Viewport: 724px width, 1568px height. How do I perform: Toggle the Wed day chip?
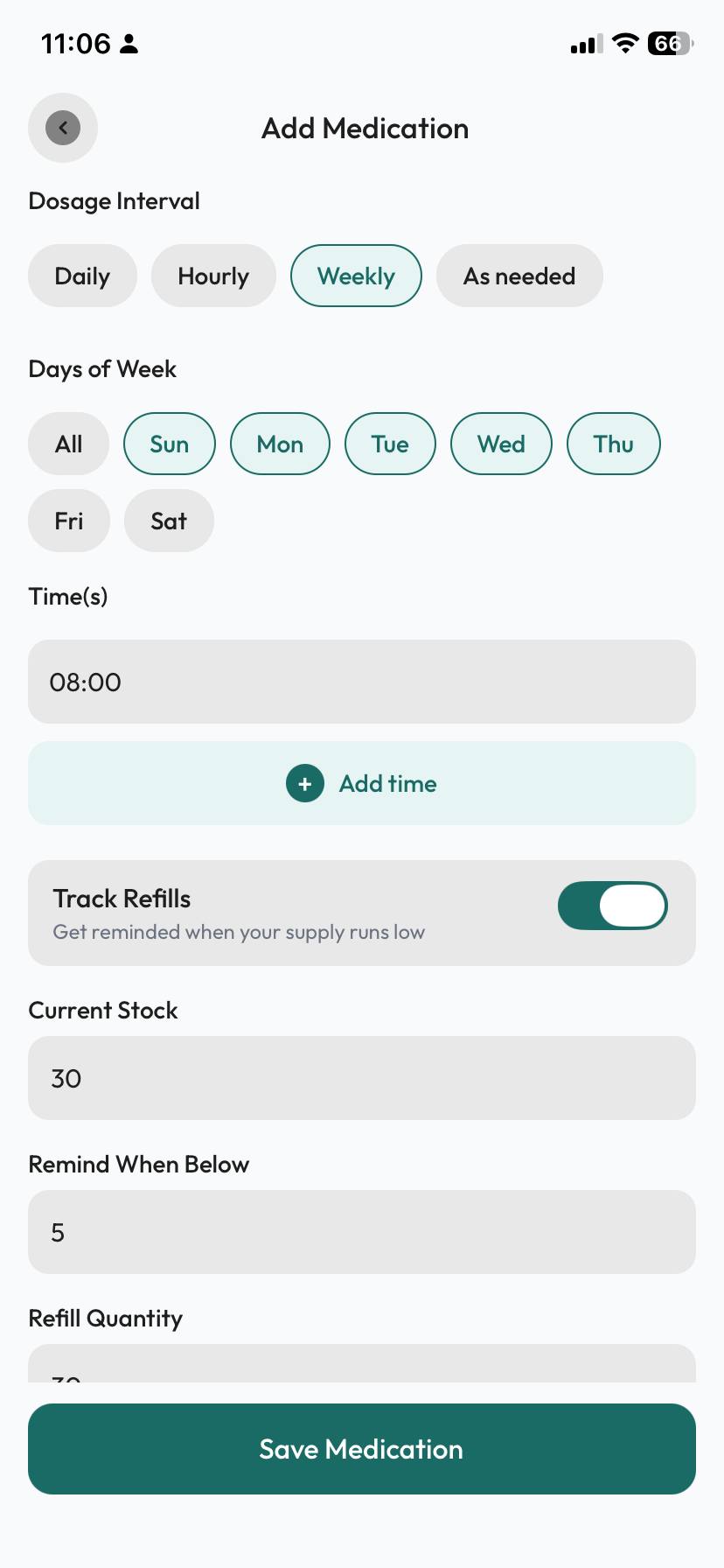click(501, 444)
